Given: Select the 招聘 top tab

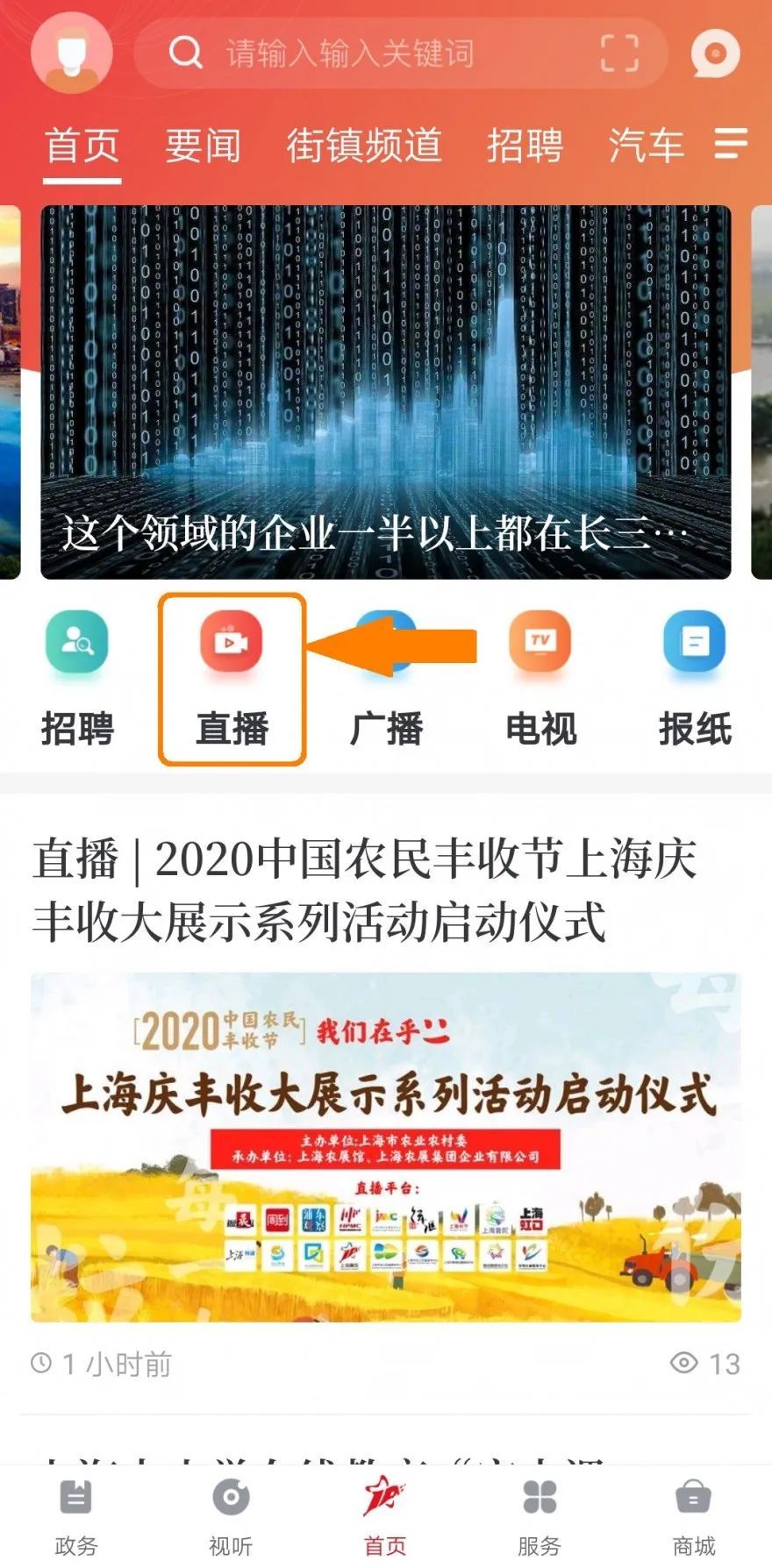Looking at the screenshot, I should point(525,145).
